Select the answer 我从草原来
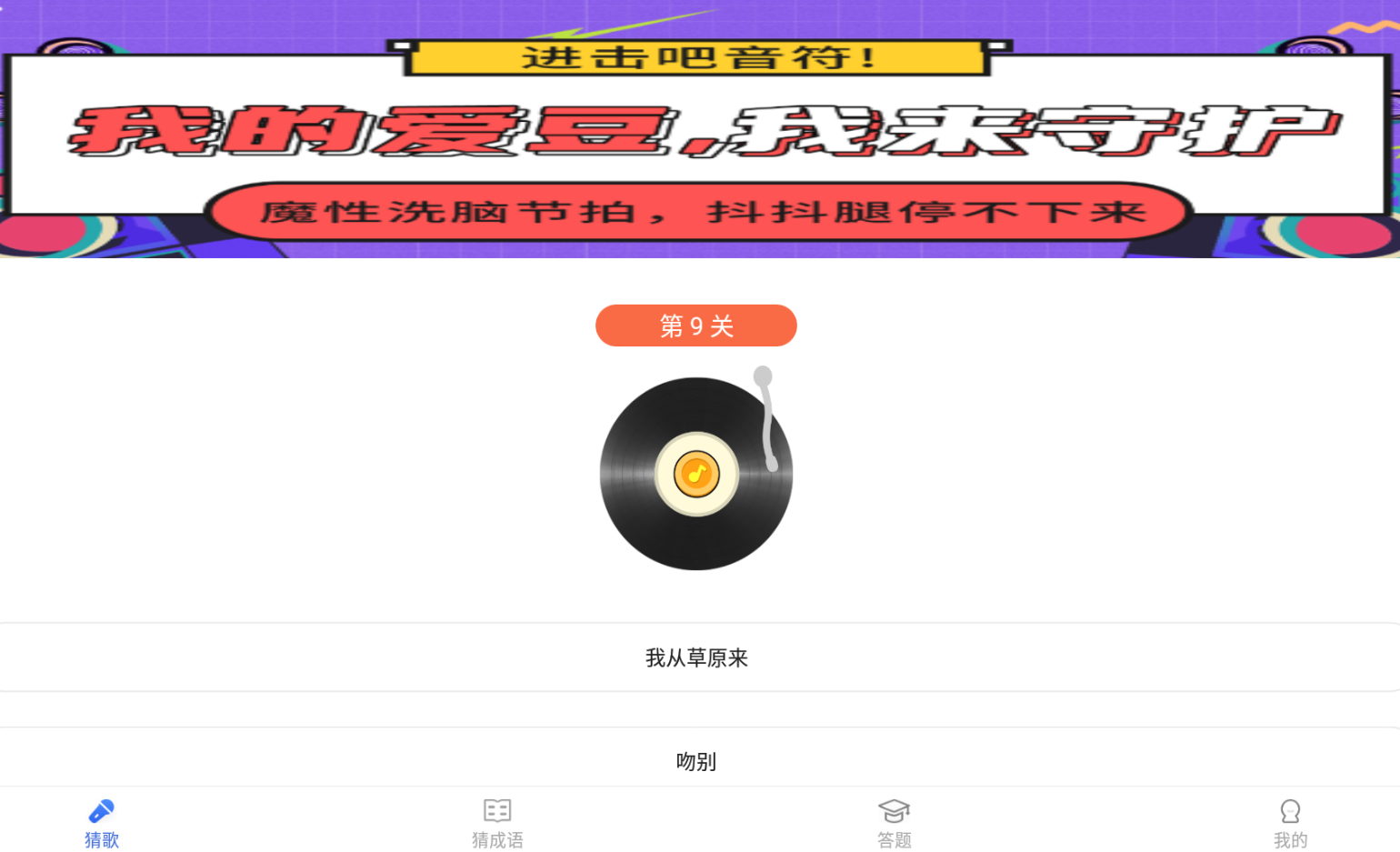 click(x=696, y=657)
